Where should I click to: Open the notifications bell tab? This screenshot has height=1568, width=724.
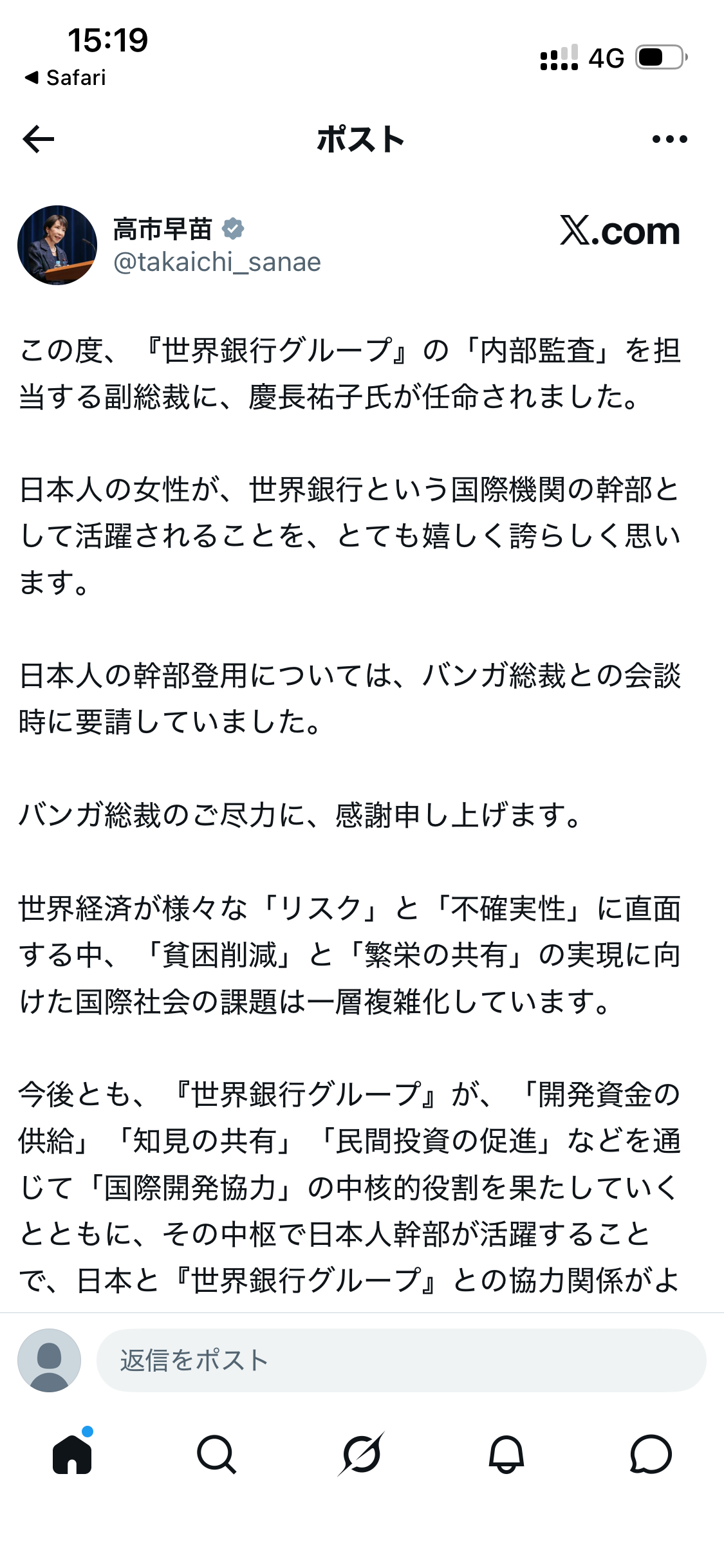coord(506,1454)
